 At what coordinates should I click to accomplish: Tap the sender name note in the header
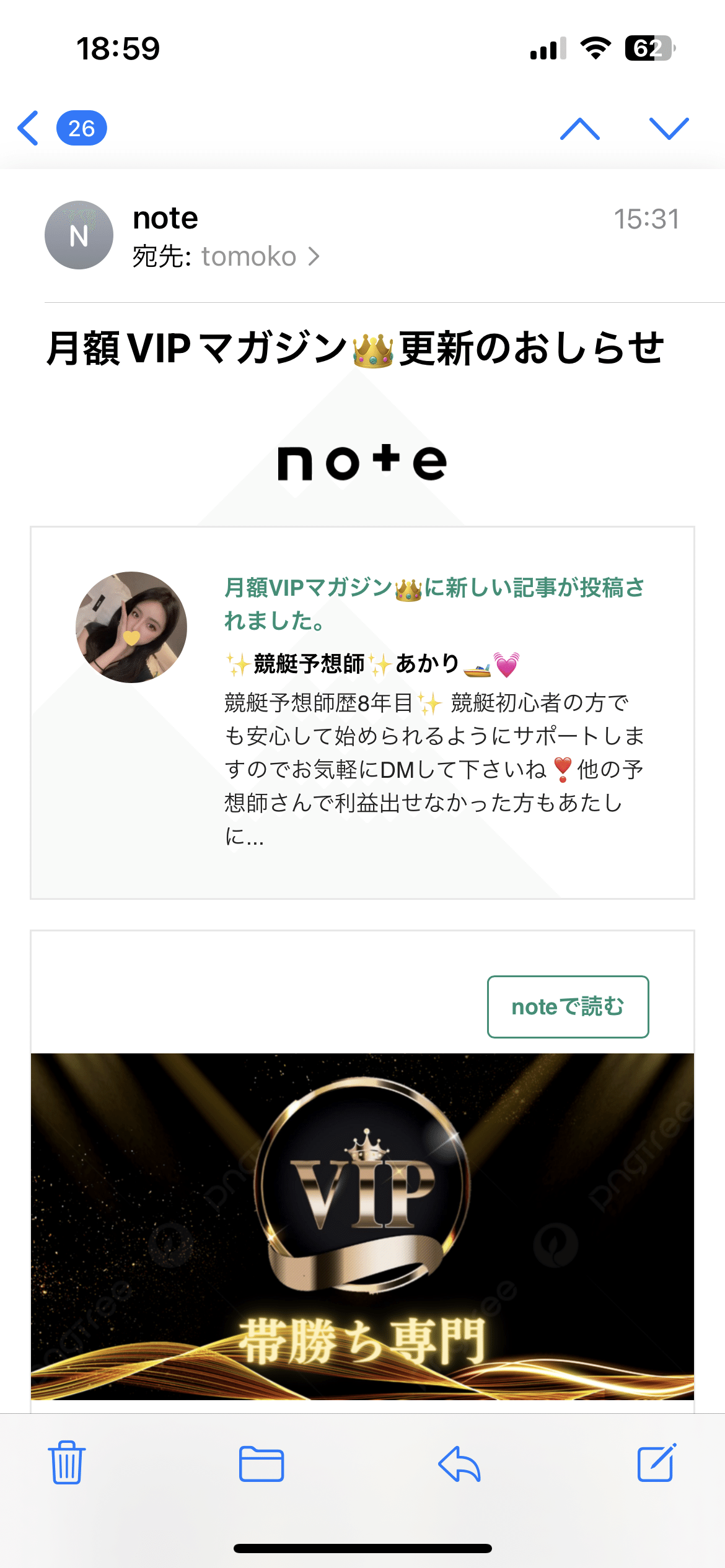click(x=165, y=218)
